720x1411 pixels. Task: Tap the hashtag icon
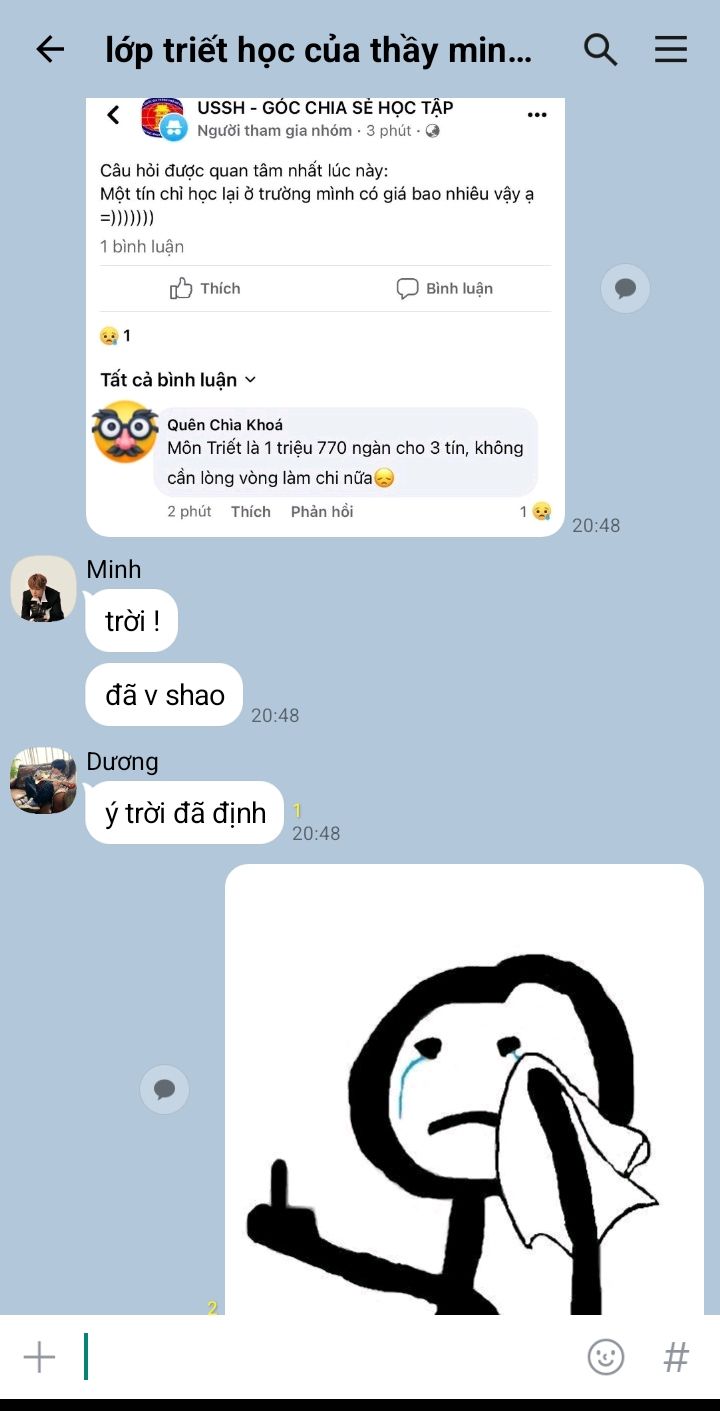point(677,1357)
